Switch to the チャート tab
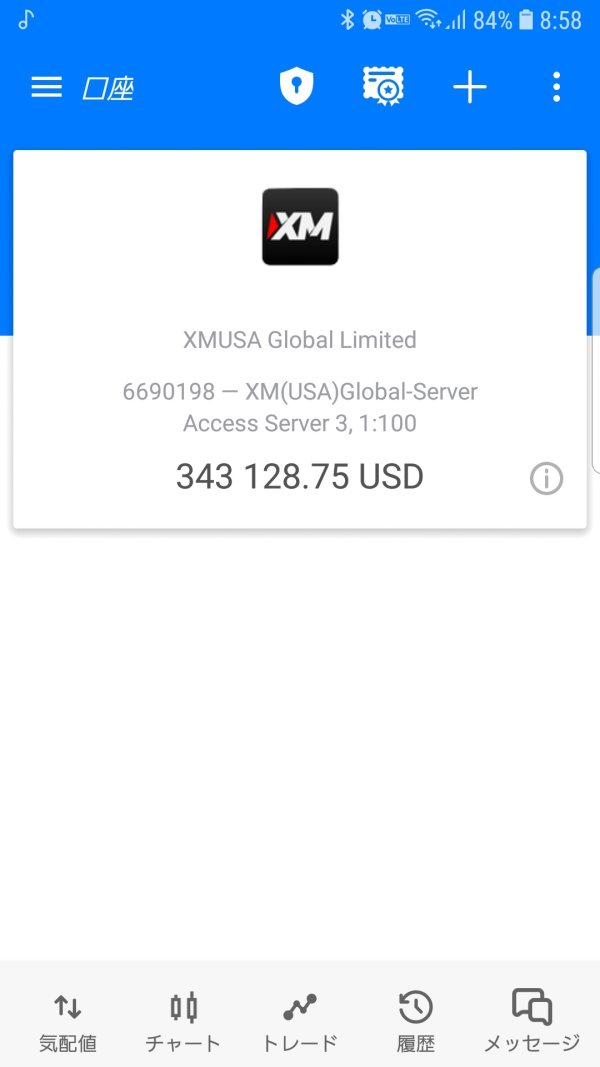 183,1020
